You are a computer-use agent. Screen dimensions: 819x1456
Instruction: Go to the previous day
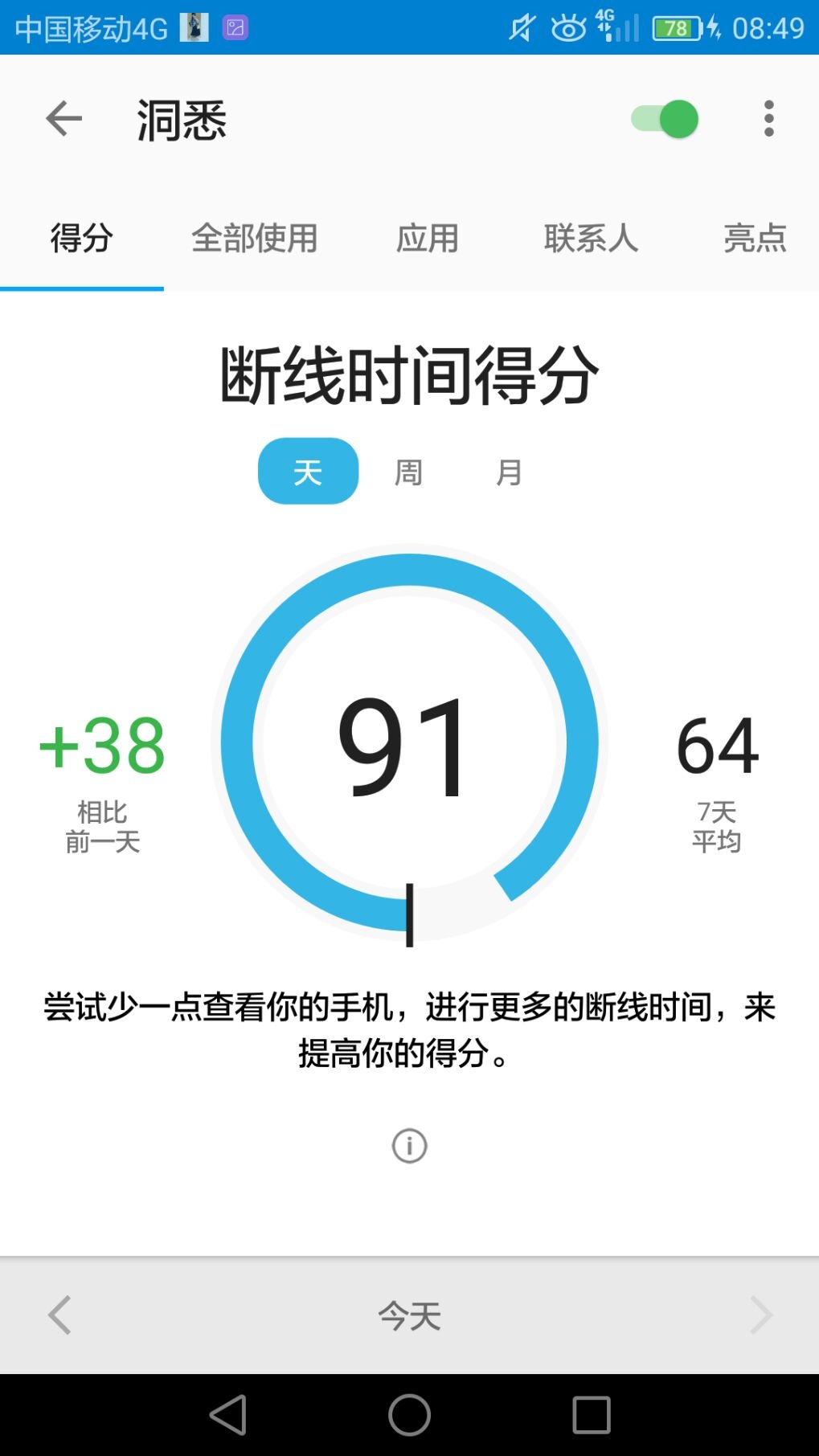coord(60,1315)
